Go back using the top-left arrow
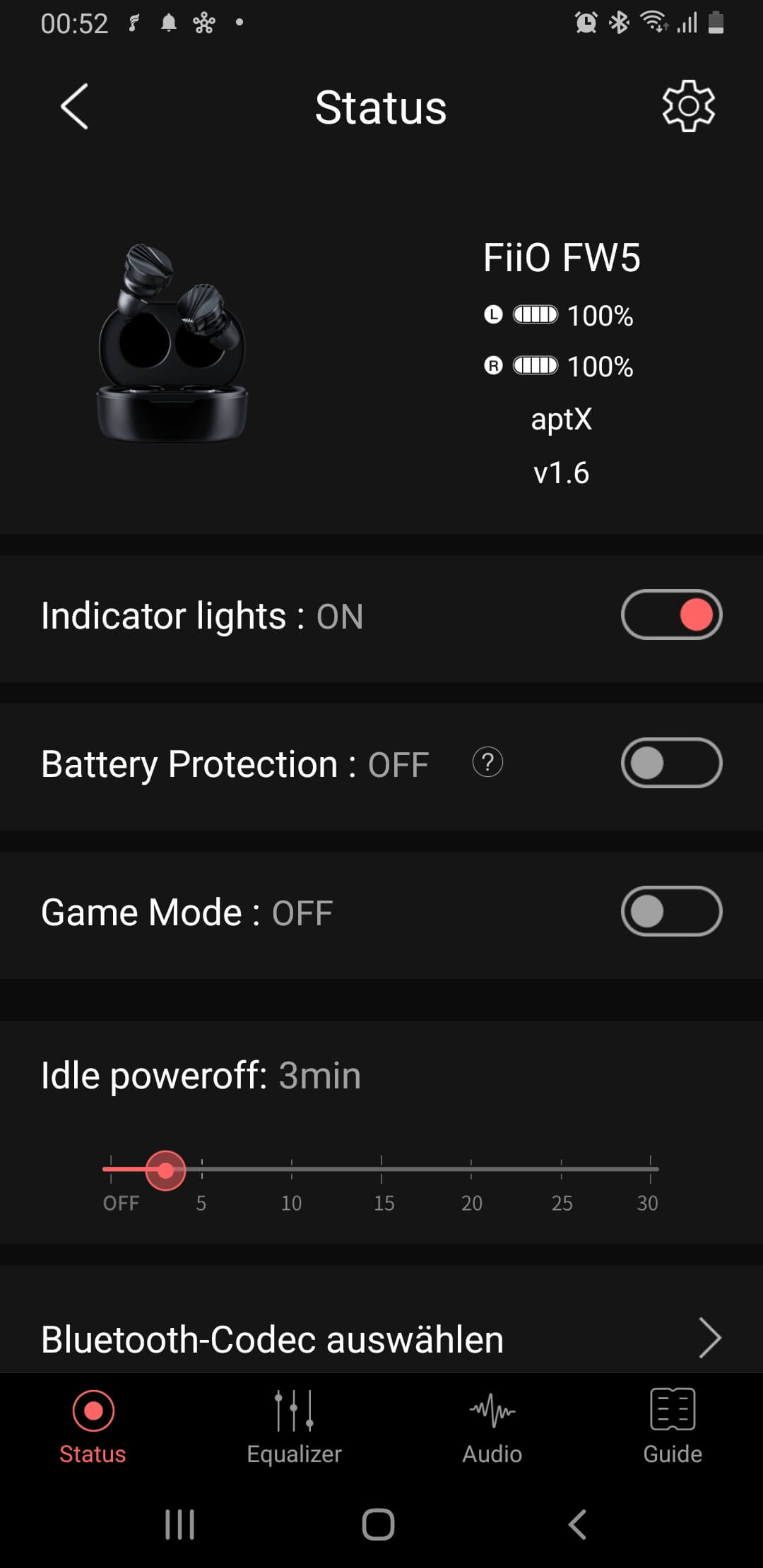This screenshot has width=763, height=1568. (x=75, y=107)
